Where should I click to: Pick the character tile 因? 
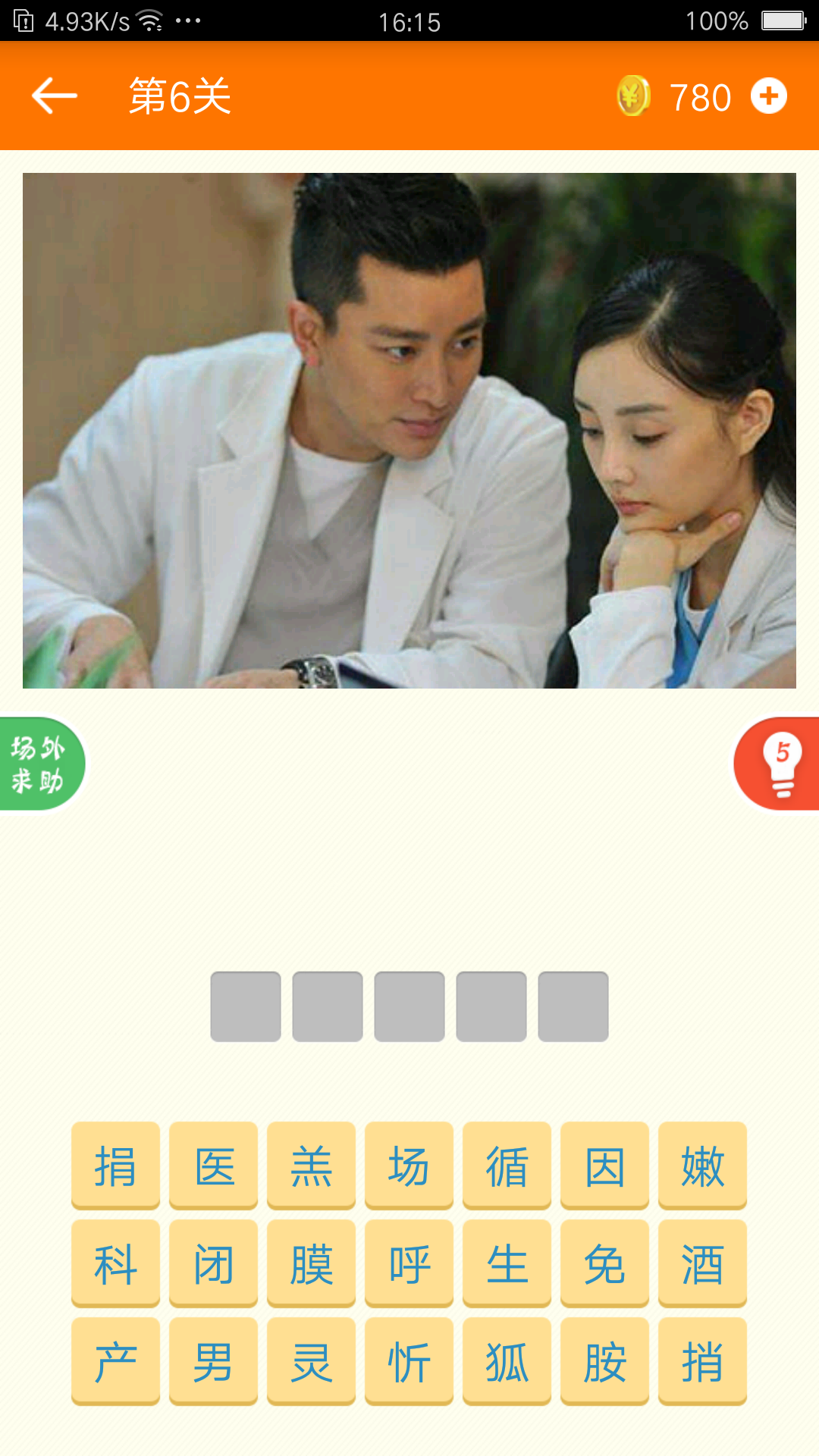604,1165
